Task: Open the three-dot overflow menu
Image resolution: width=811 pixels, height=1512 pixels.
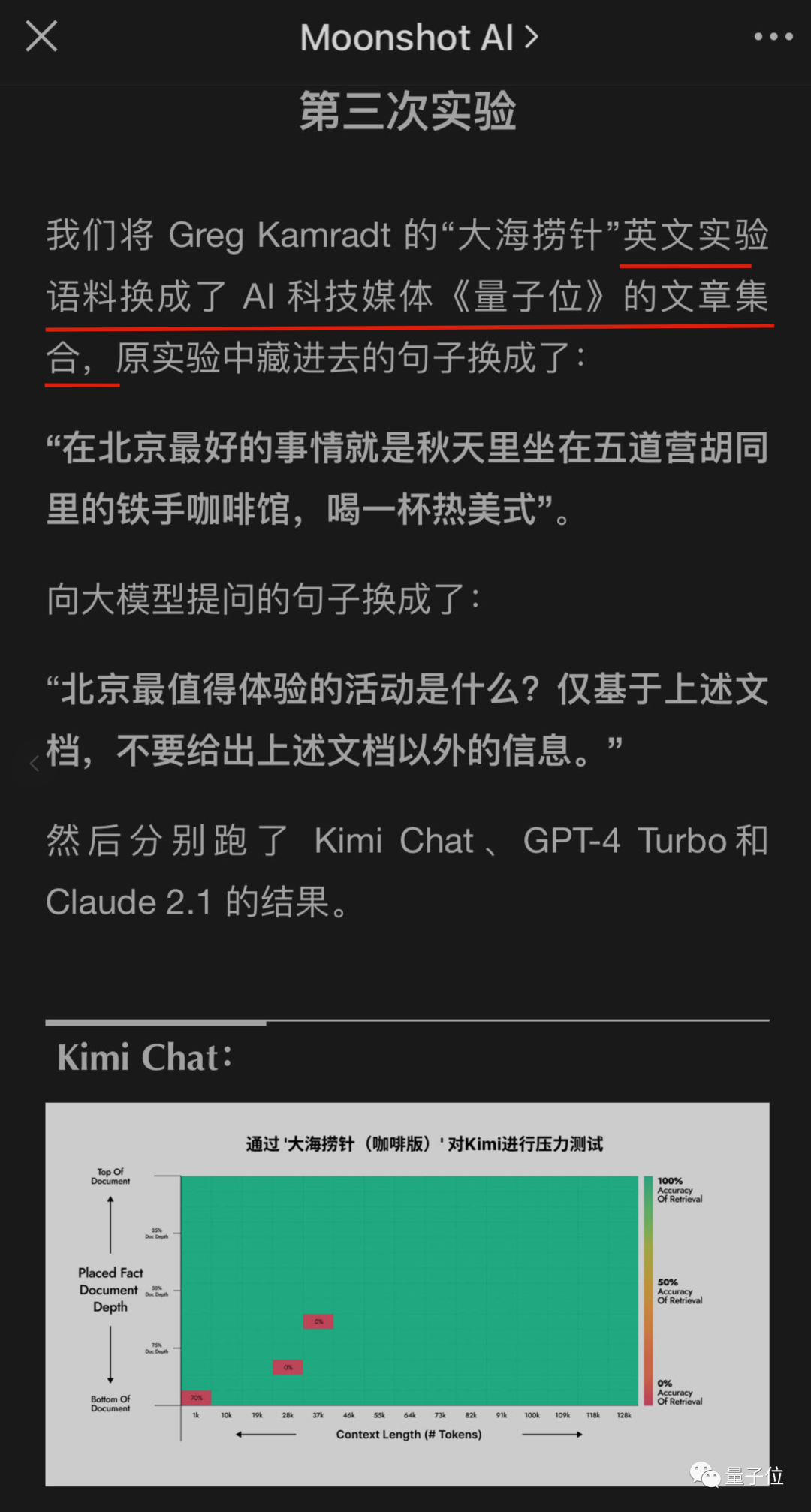Action: click(x=773, y=36)
